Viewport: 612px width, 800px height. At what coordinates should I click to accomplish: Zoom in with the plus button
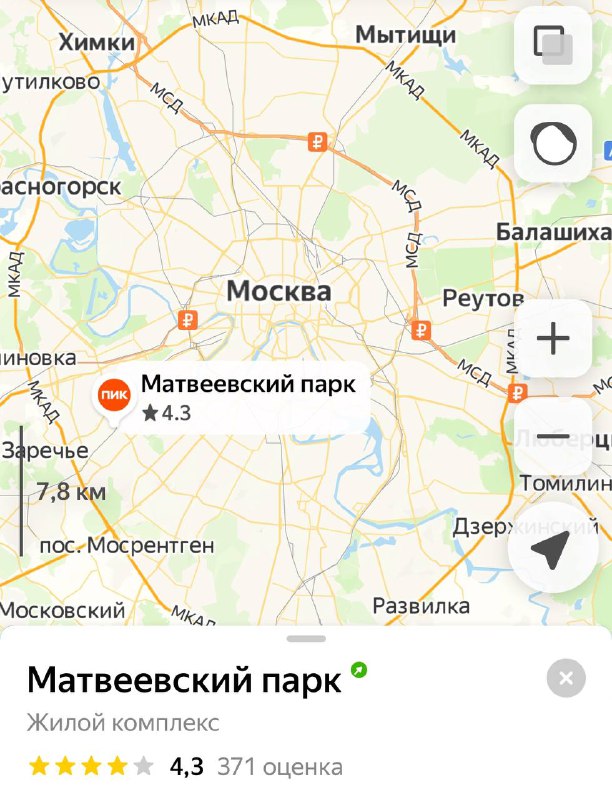tap(553, 338)
